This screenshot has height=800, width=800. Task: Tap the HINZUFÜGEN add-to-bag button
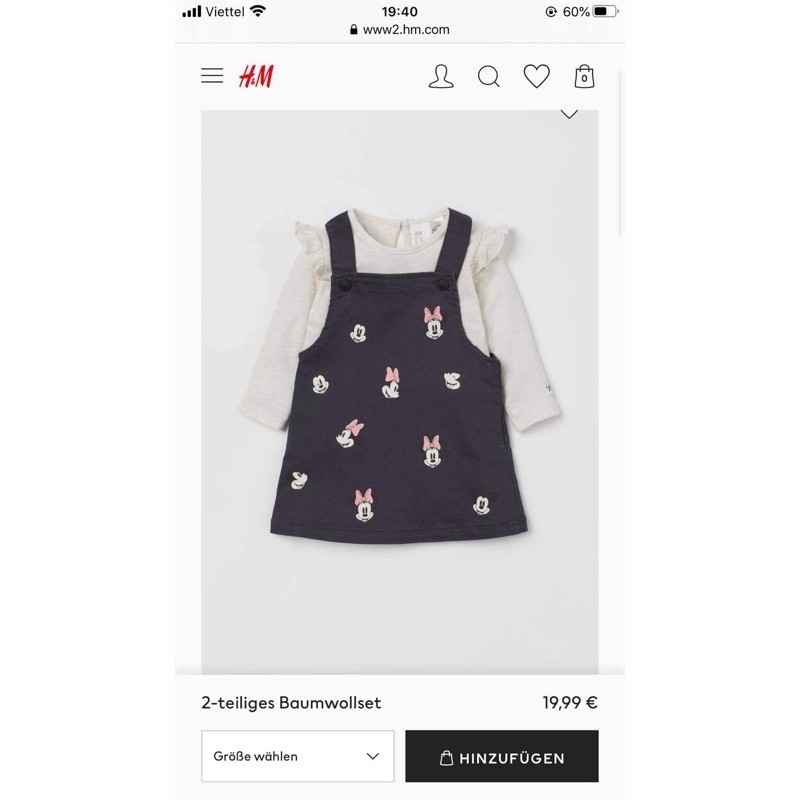[x=502, y=756]
